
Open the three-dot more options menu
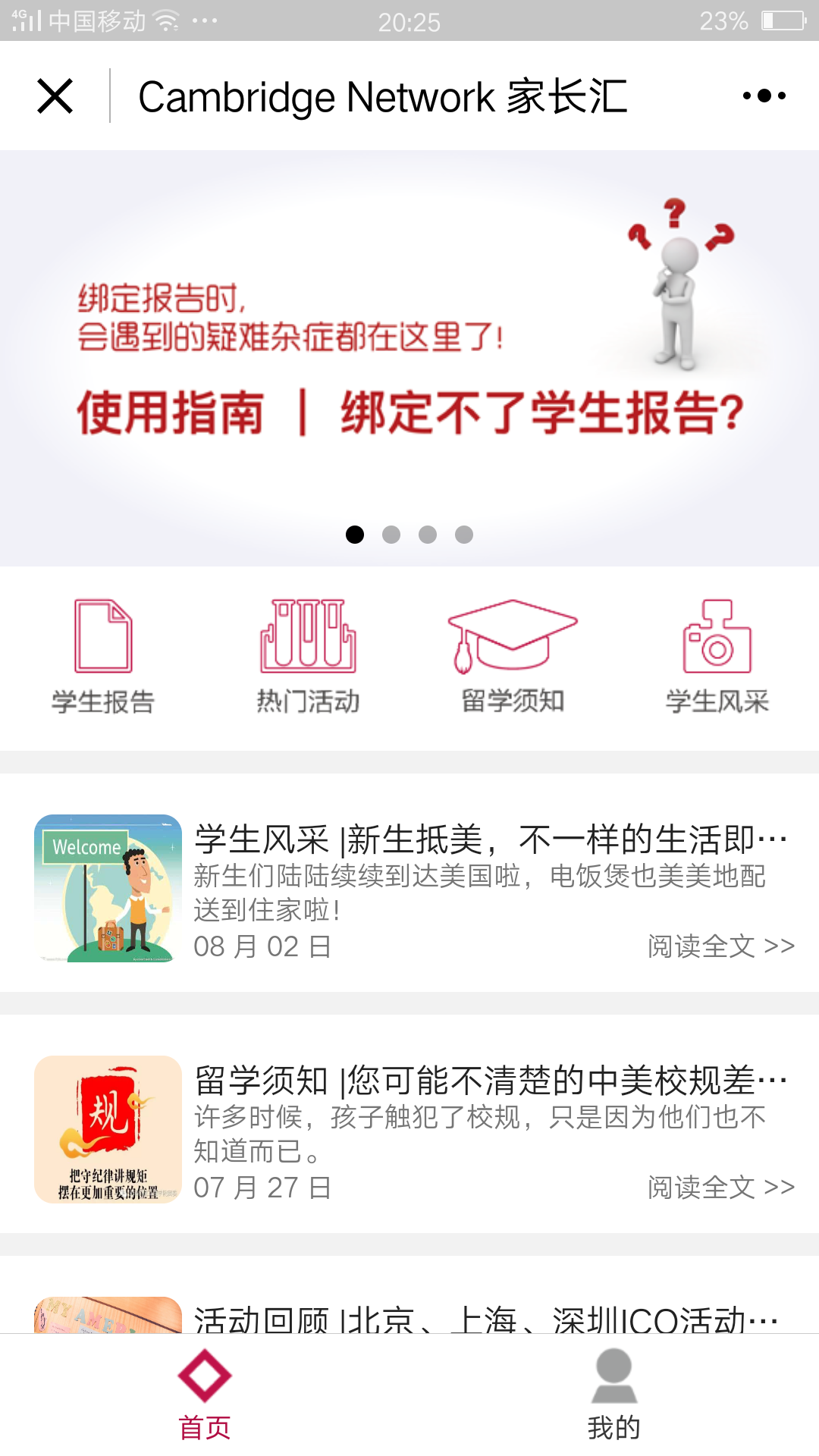764,96
